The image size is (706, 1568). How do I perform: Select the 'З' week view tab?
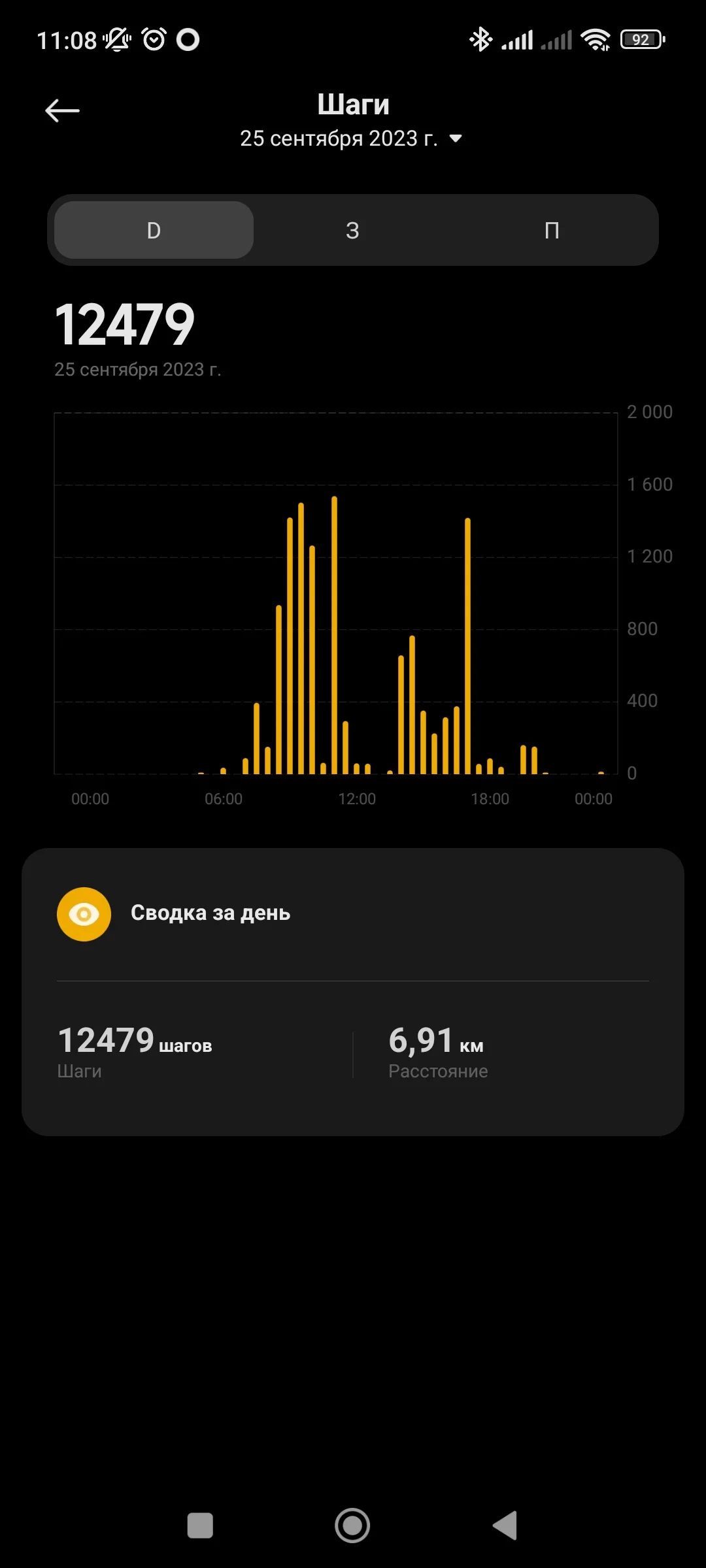[x=353, y=230]
